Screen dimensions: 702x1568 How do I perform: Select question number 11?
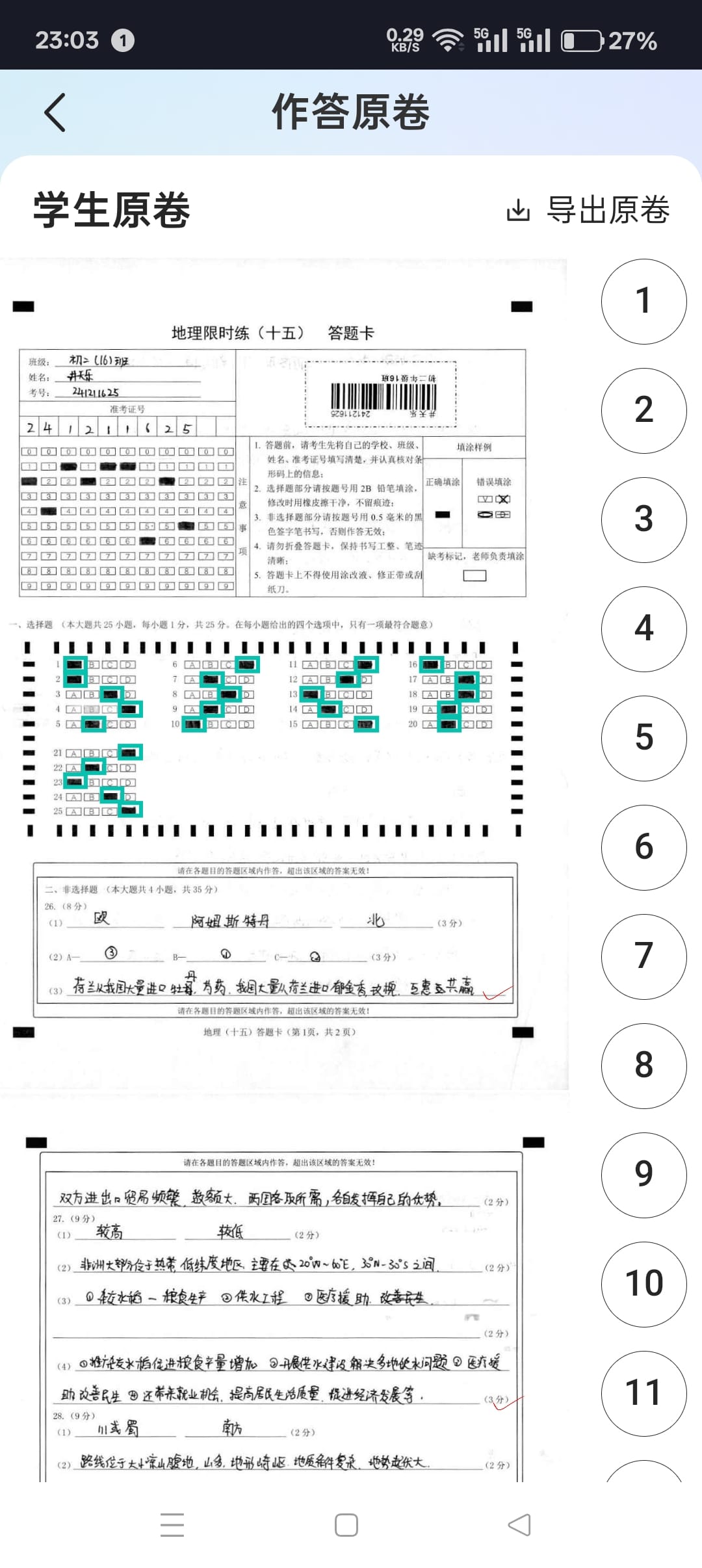643,1393
